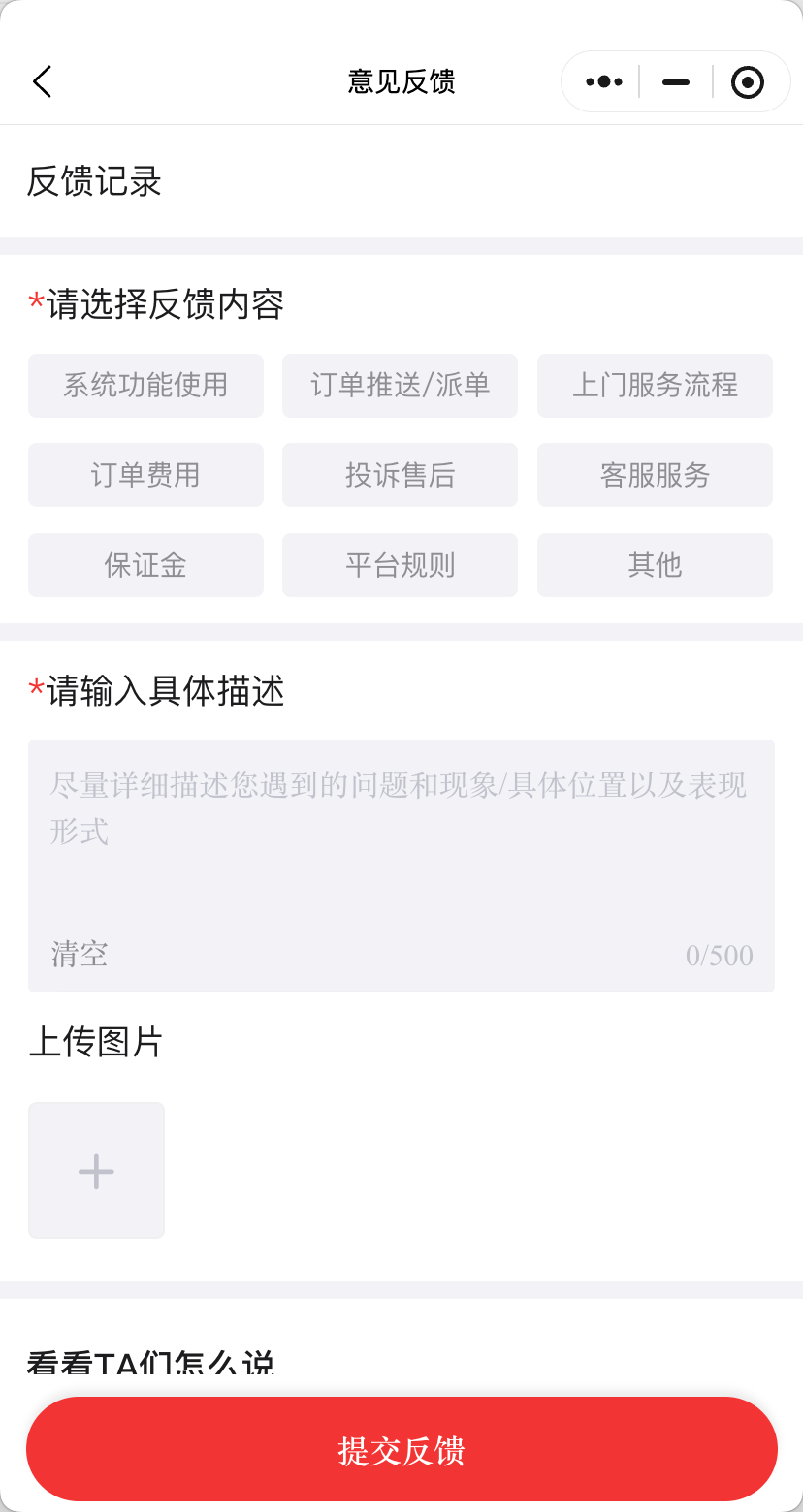803x1512 pixels.
Task: Tap 清空 to clear the description
Action: point(80,955)
